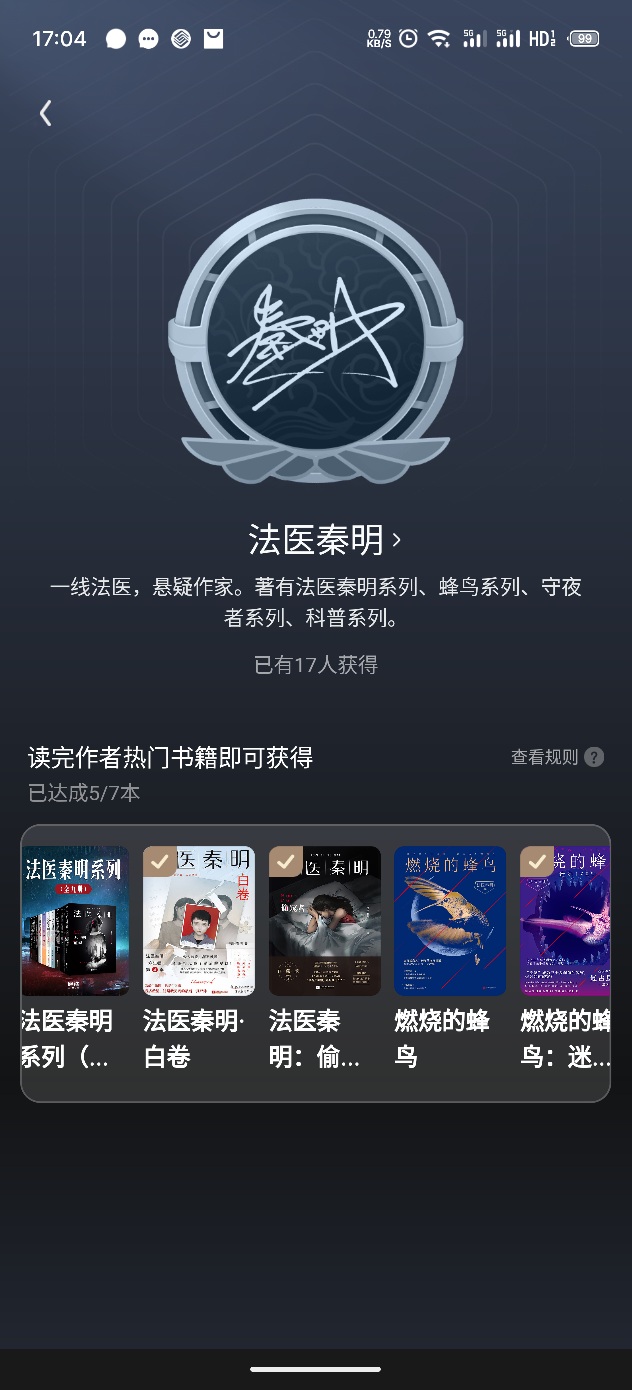Go back using the top-left arrow

click(45, 113)
